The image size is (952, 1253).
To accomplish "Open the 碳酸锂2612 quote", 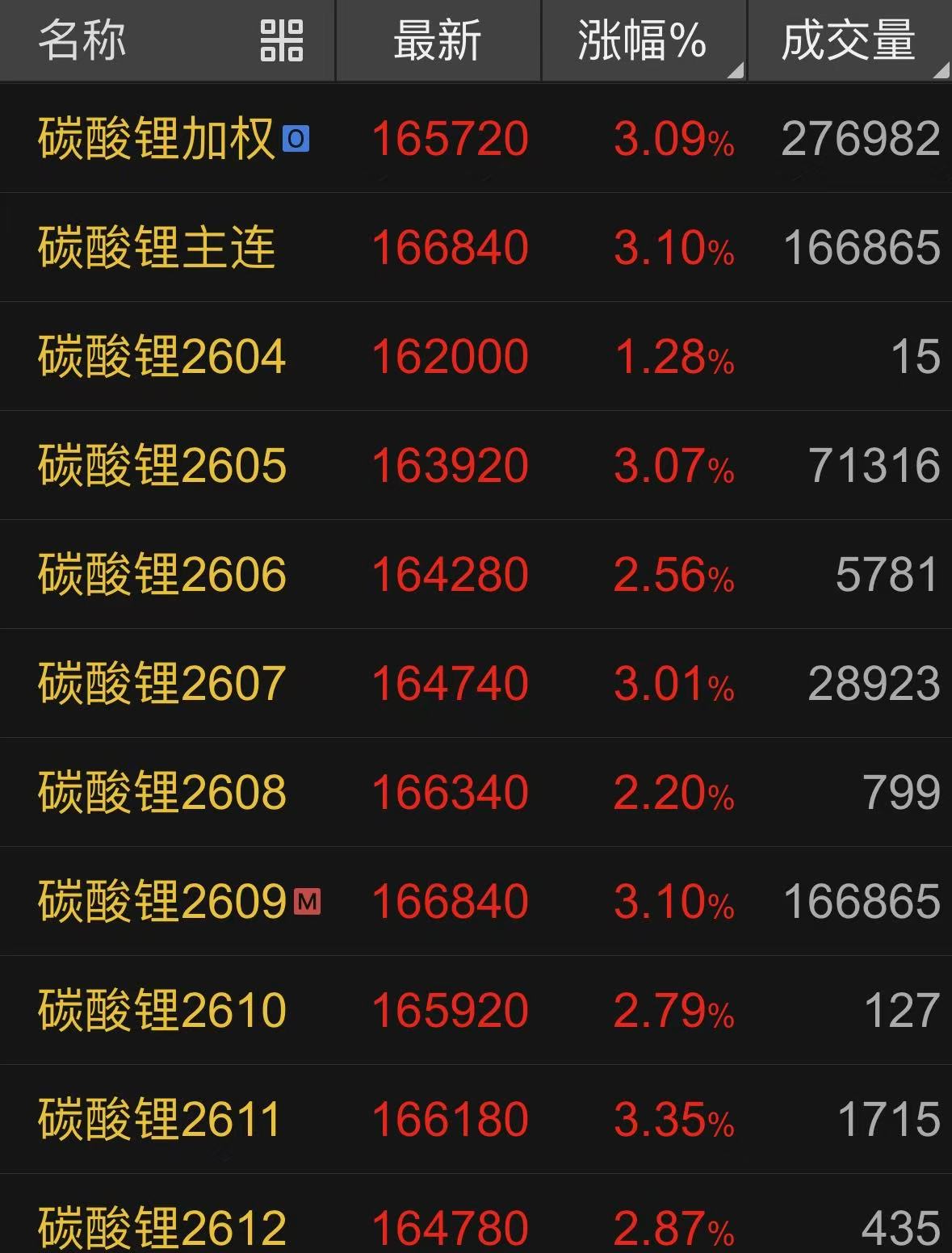I will point(161,1227).
